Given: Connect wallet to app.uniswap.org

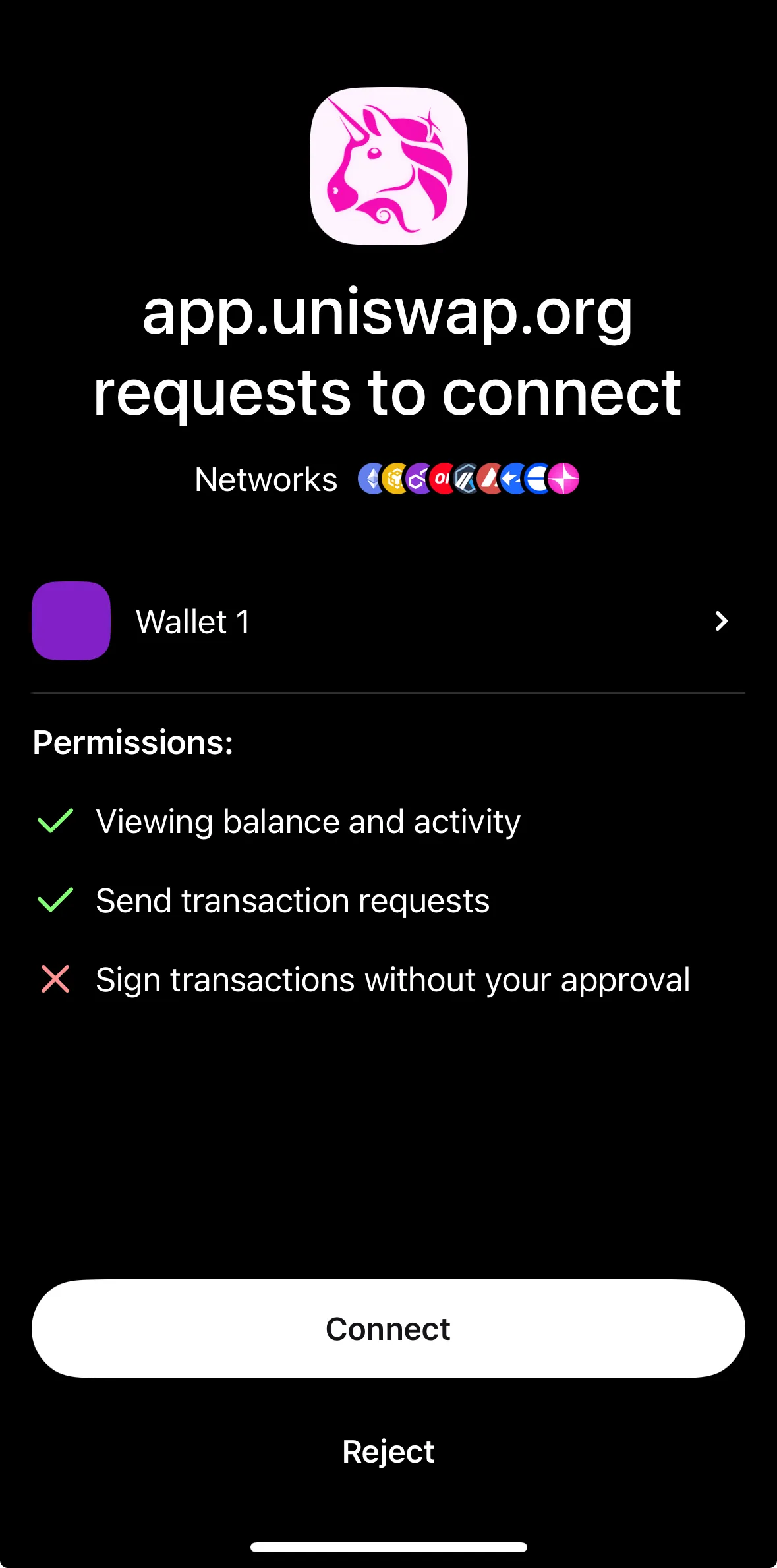Looking at the screenshot, I should [x=388, y=1329].
